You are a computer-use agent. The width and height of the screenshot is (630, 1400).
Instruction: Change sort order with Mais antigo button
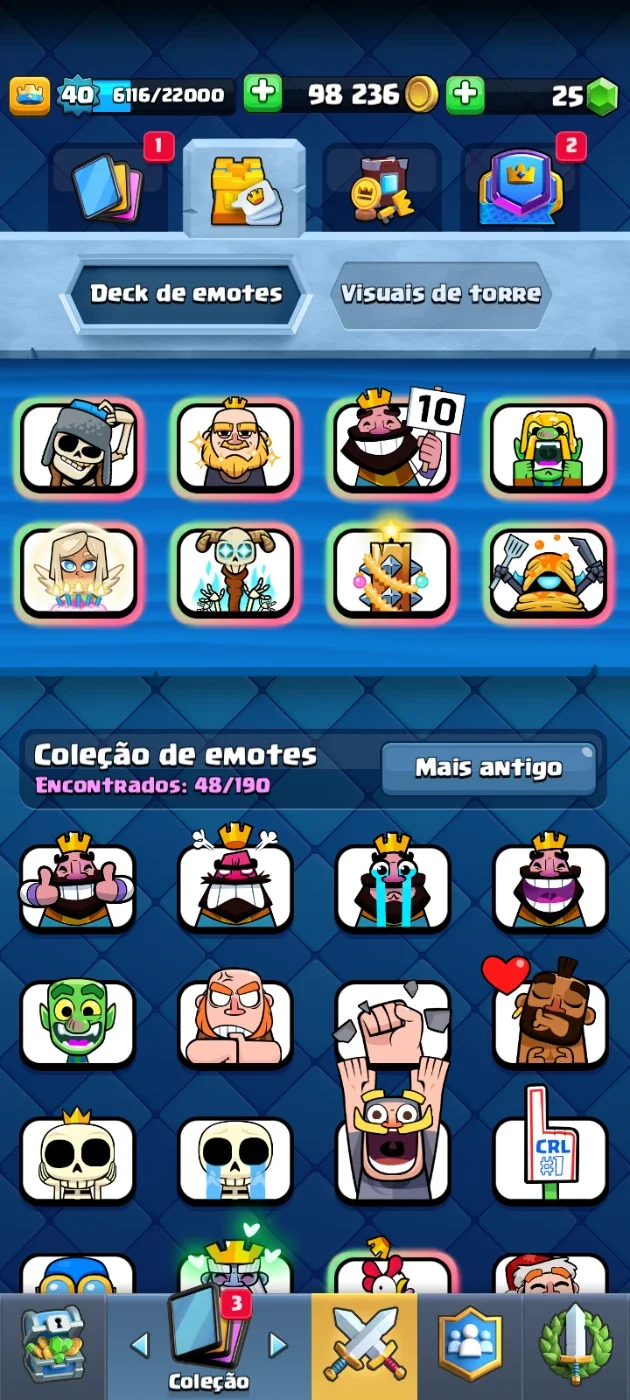coord(489,768)
